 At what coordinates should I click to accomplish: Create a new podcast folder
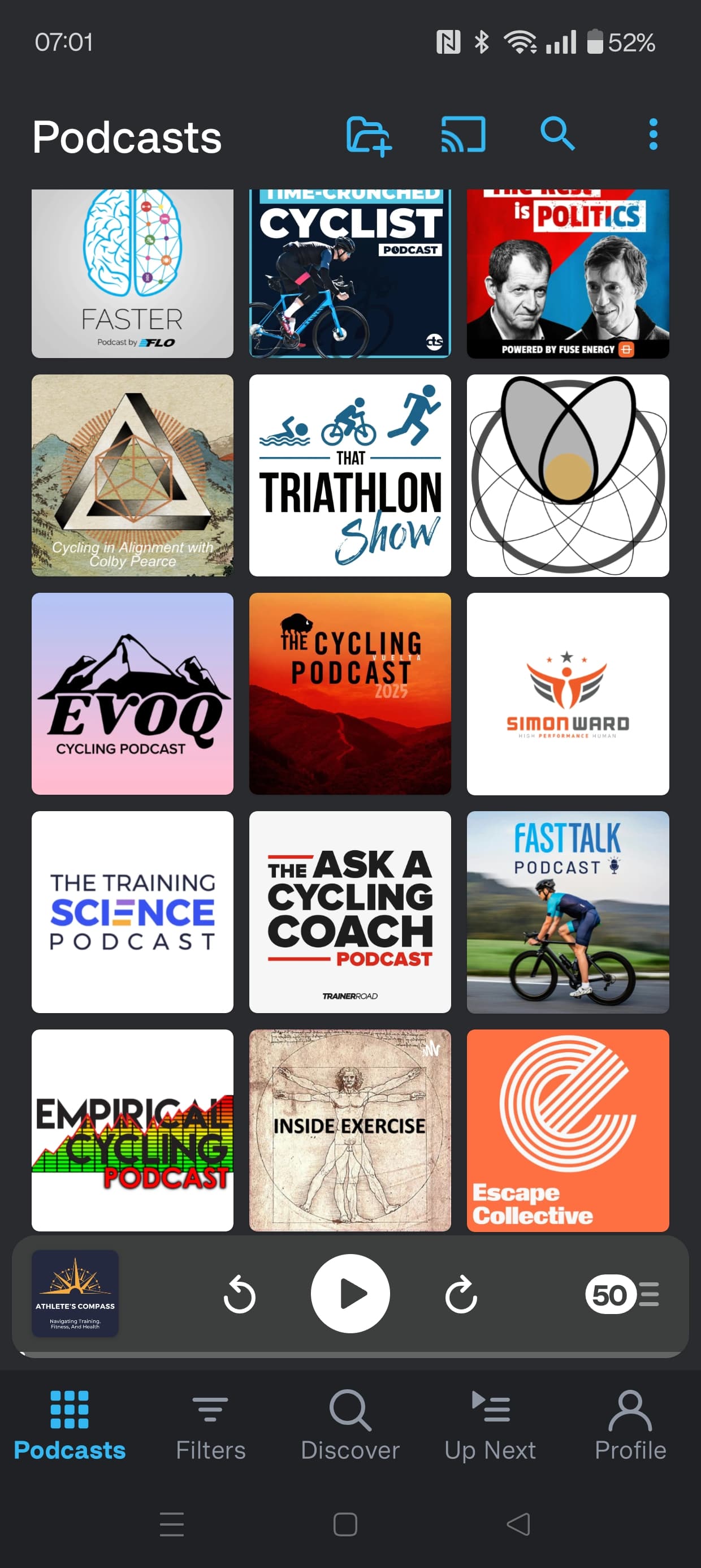click(x=368, y=135)
